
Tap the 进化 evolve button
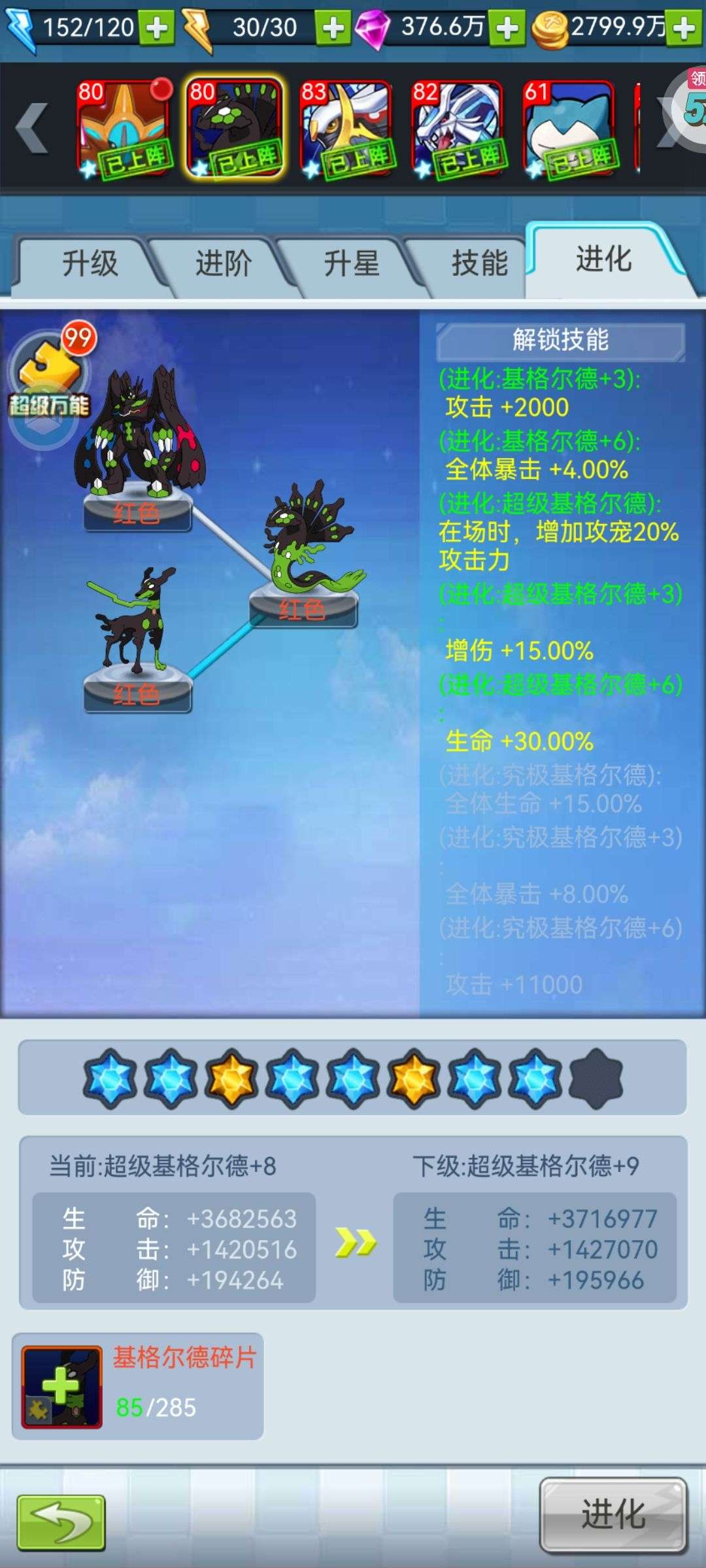pyautogui.click(x=613, y=1514)
